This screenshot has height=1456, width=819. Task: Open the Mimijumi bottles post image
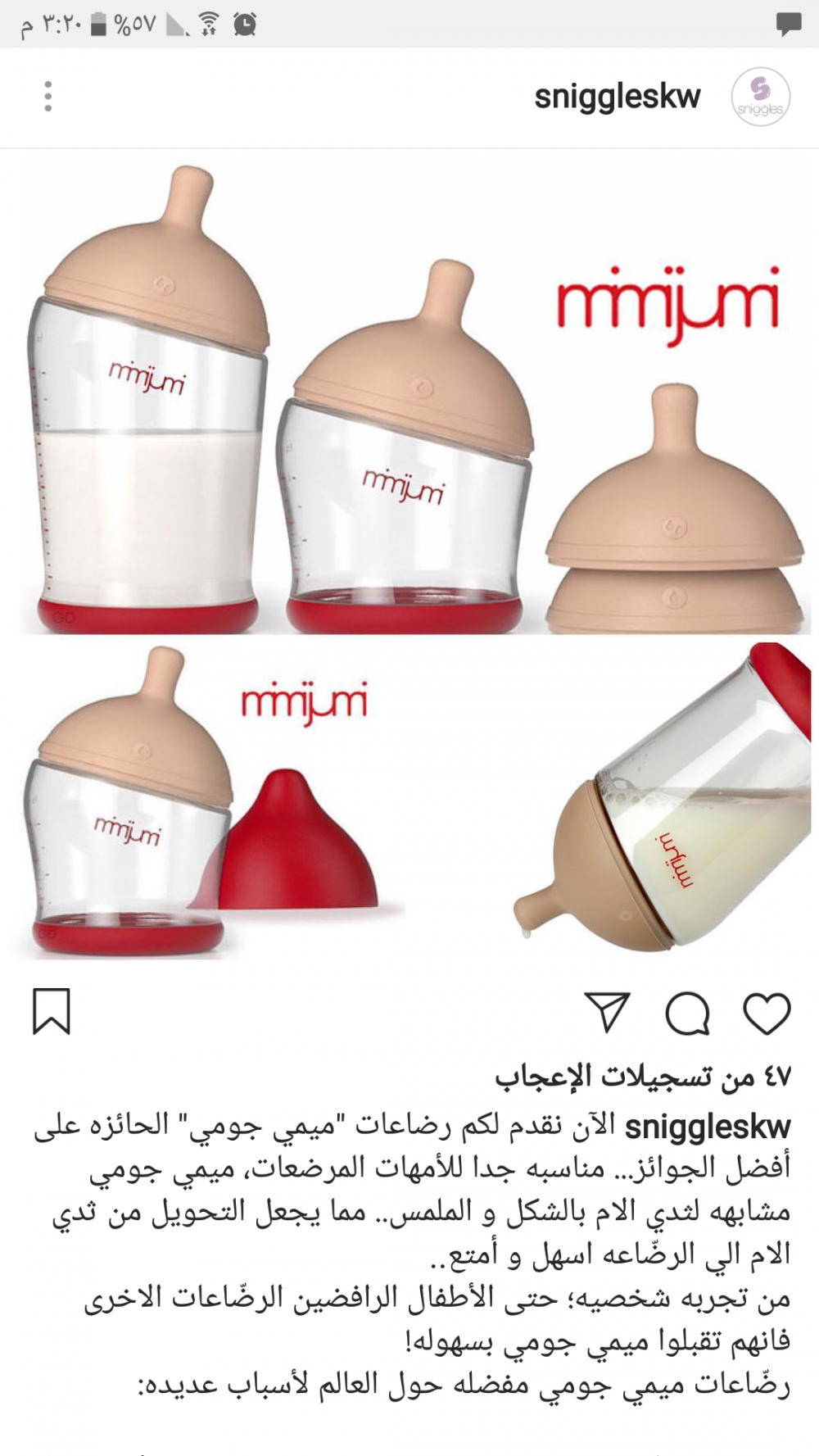tap(409, 557)
